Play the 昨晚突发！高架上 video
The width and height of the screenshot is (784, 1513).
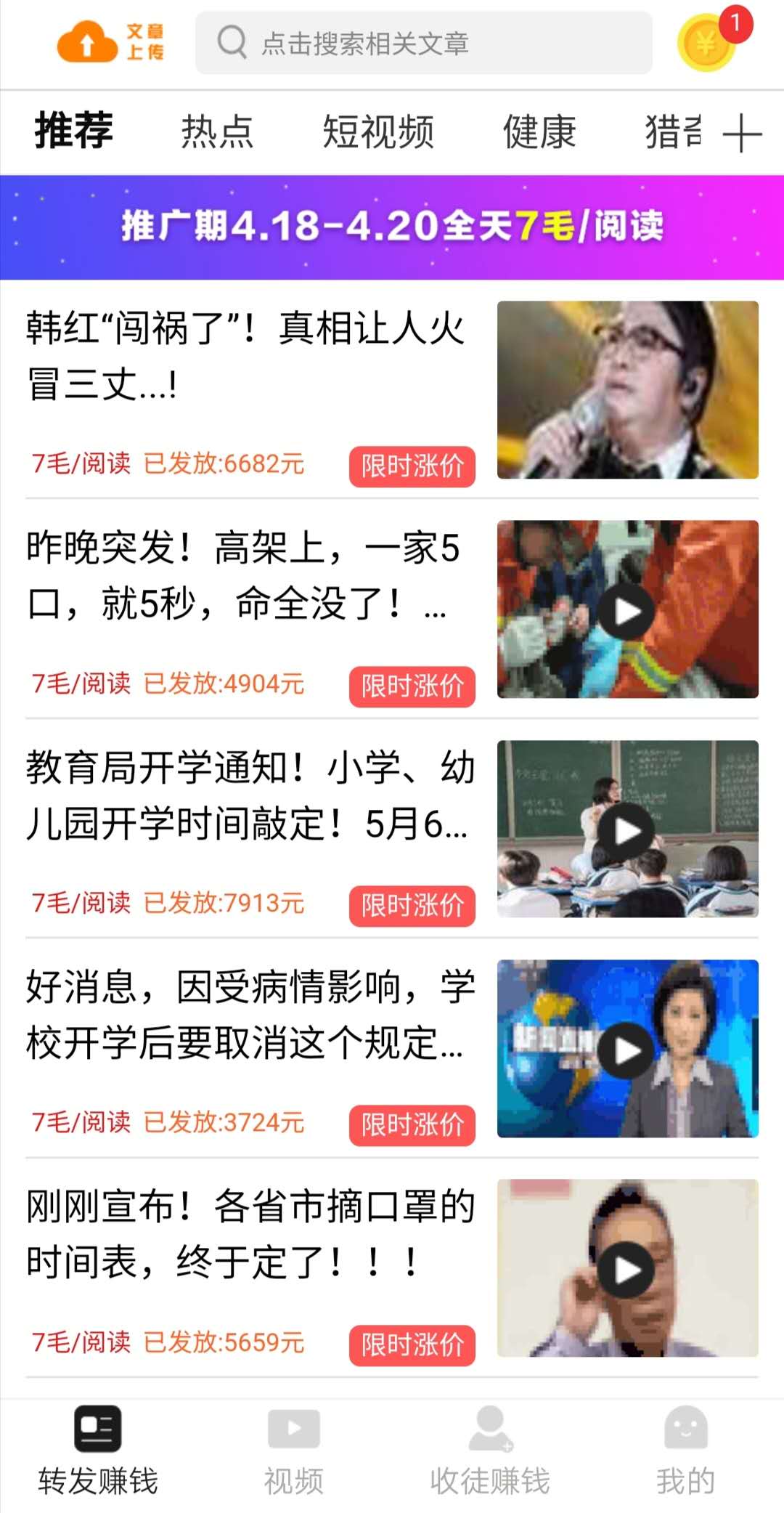(x=627, y=610)
